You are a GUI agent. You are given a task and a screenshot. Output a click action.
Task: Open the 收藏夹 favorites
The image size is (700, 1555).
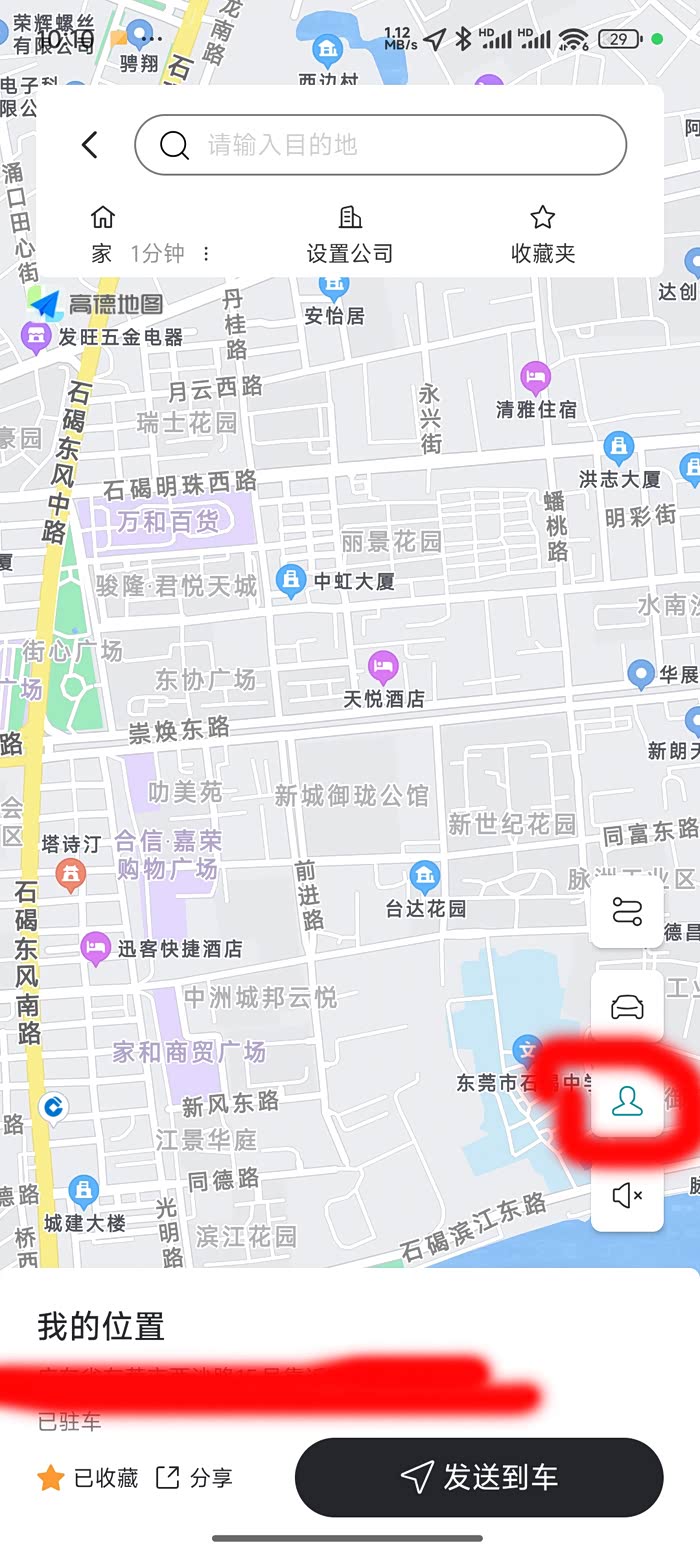[x=543, y=235]
